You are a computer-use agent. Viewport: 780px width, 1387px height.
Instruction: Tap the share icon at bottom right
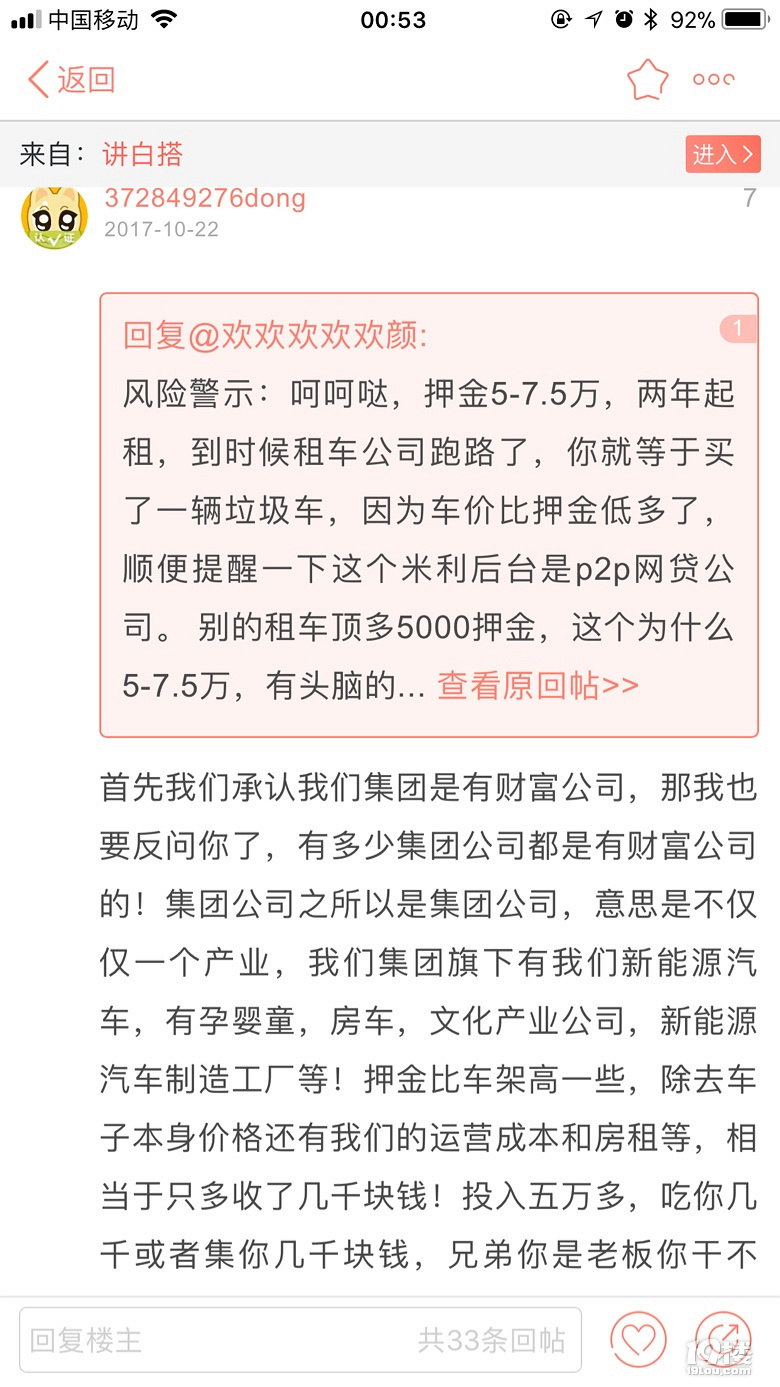[723, 1339]
